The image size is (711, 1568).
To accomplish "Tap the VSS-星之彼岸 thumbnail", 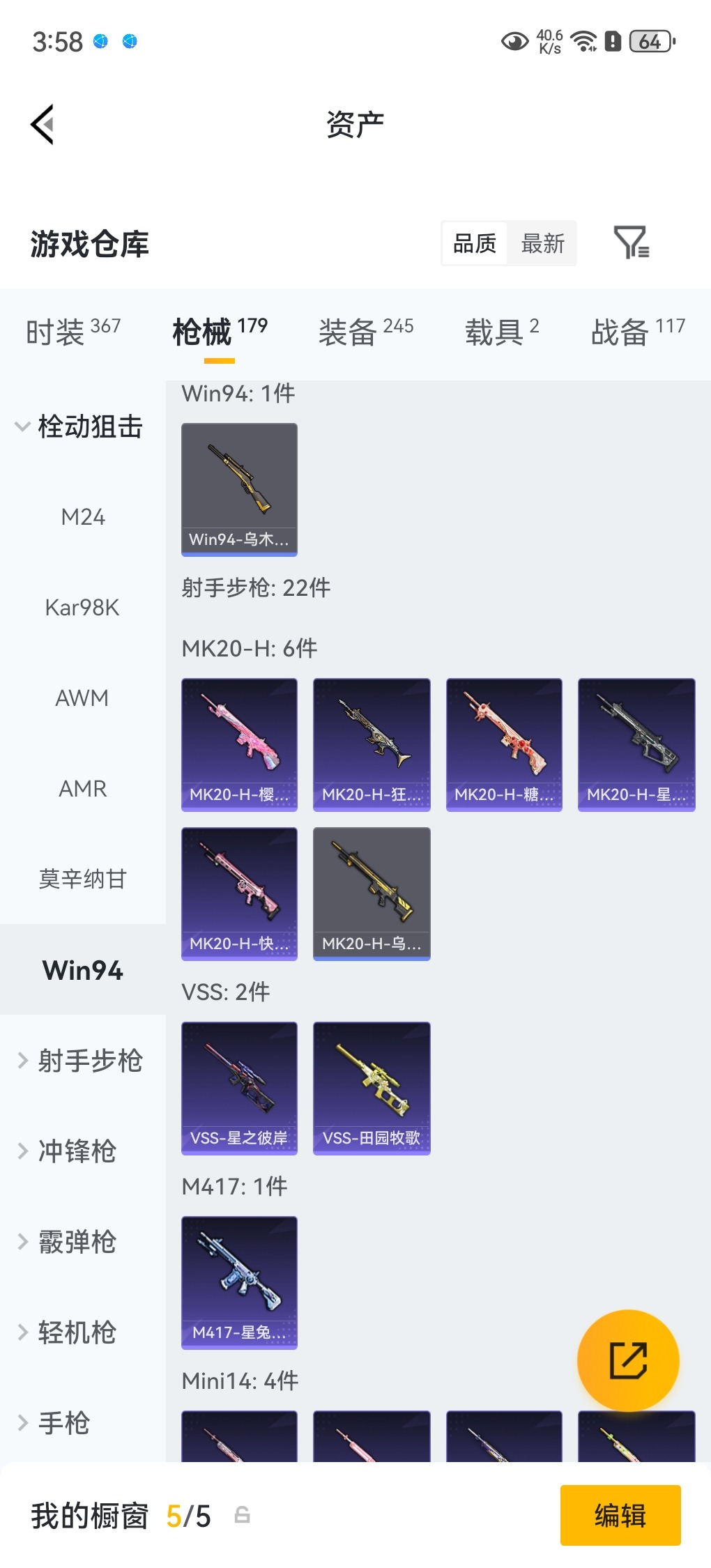I will click(239, 1087).
